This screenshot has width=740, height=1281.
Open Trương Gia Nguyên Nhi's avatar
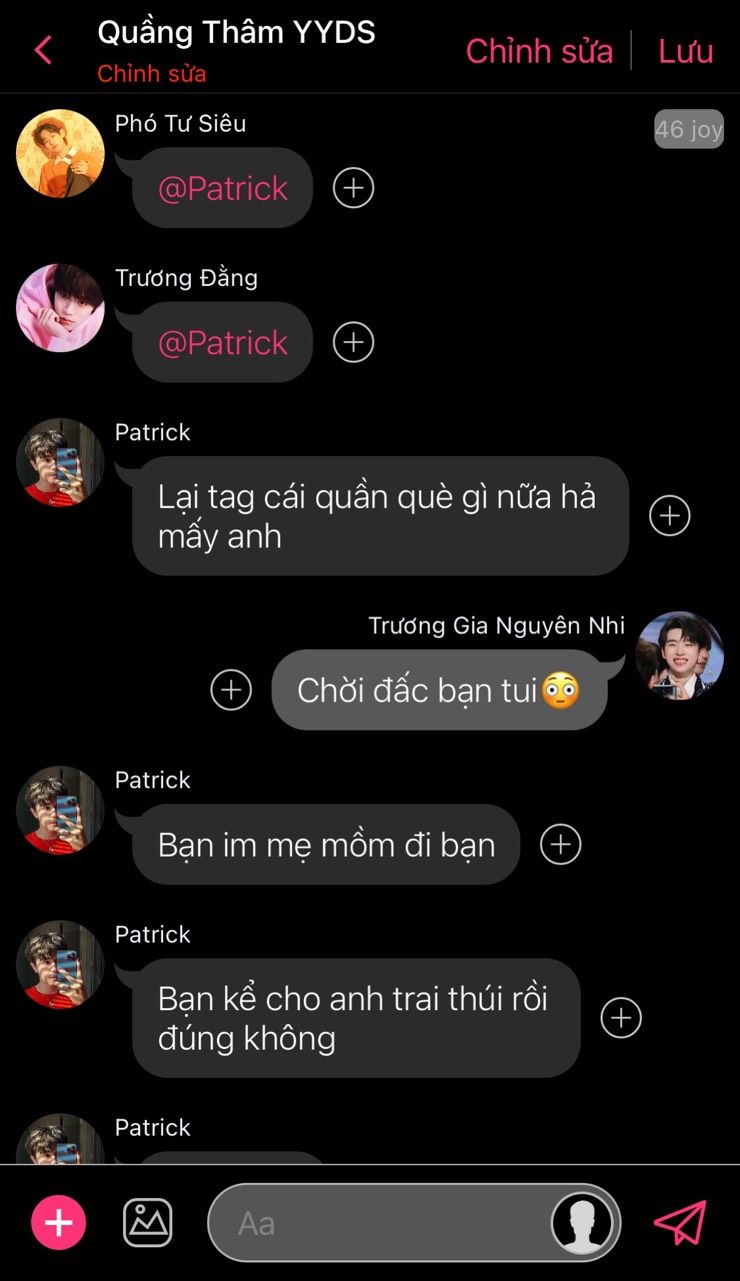point(680,656)
